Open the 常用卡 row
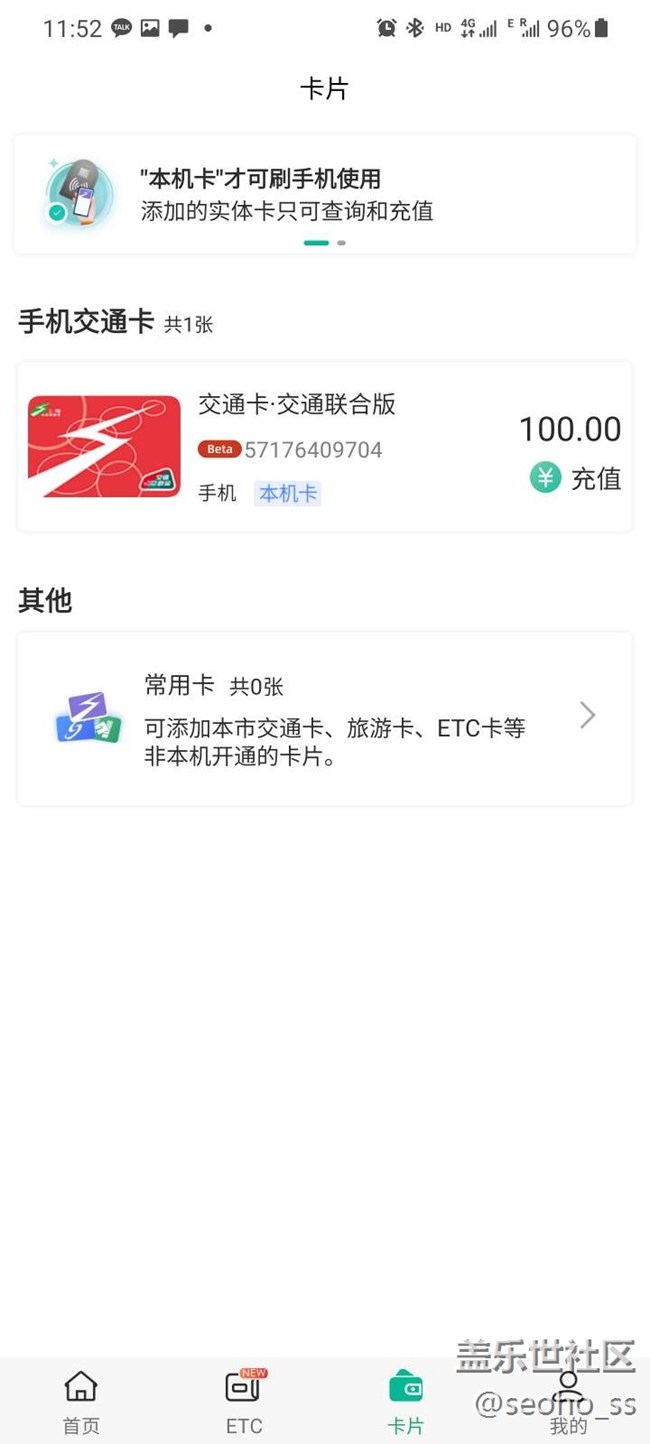The width and height of the screenshot is (650, 1444). coord(324,717)
